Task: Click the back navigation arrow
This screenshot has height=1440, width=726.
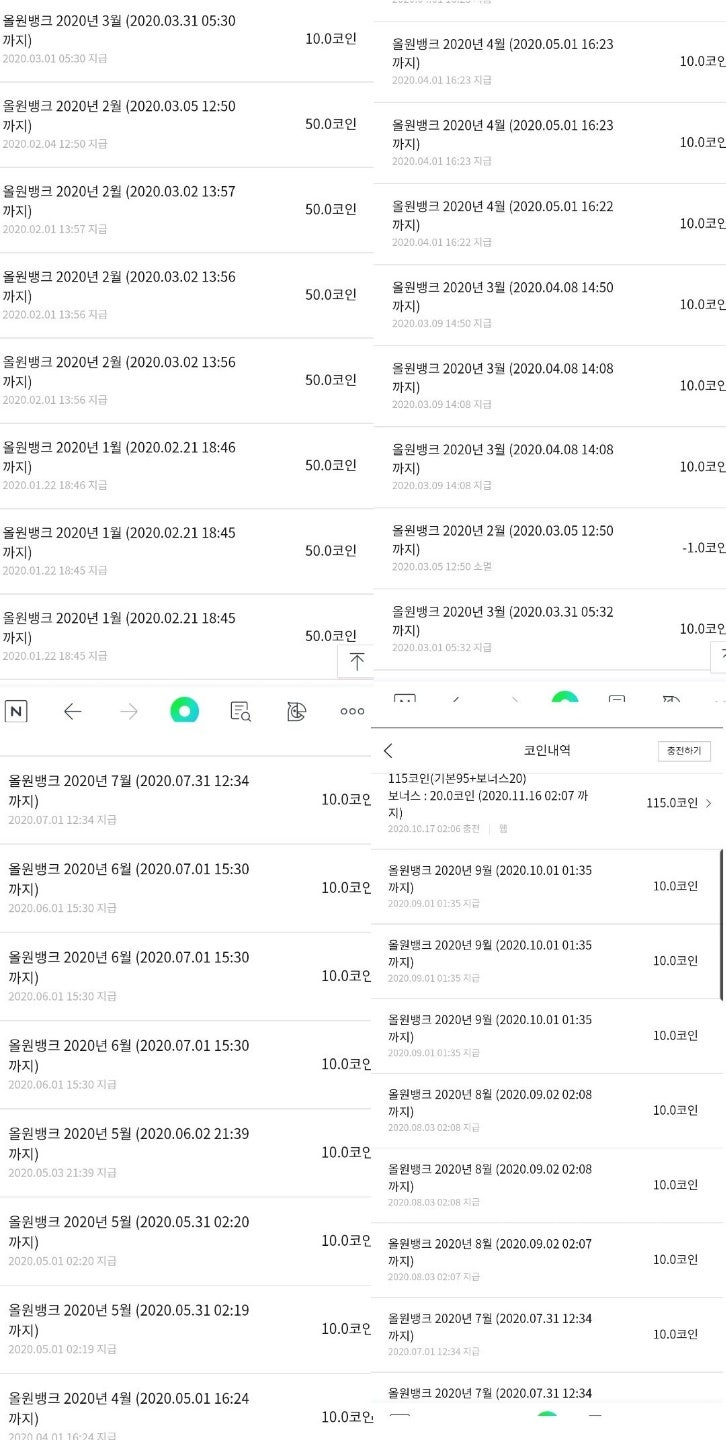Action: 72,711
